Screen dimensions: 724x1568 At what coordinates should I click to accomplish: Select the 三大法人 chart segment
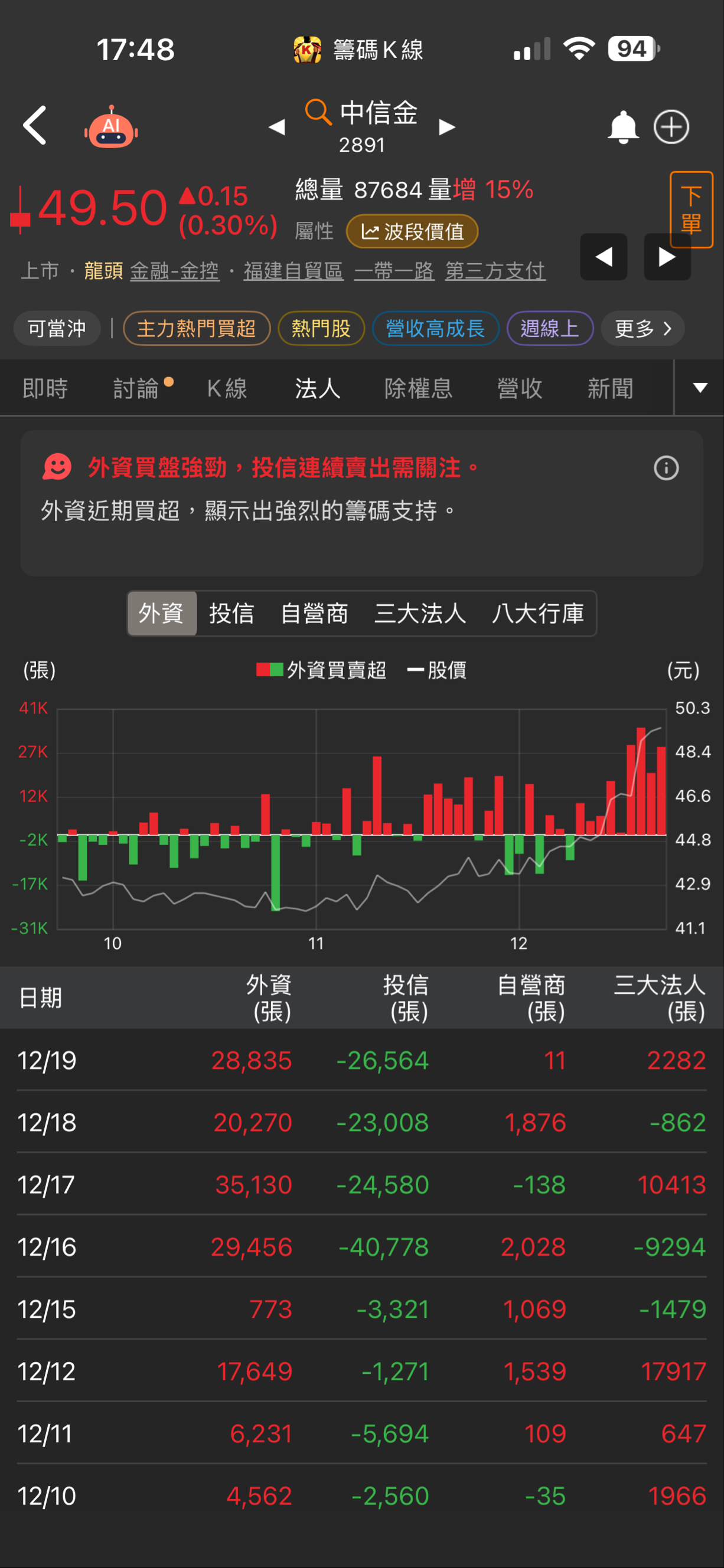pyautogui.click(x=420, y=614)
